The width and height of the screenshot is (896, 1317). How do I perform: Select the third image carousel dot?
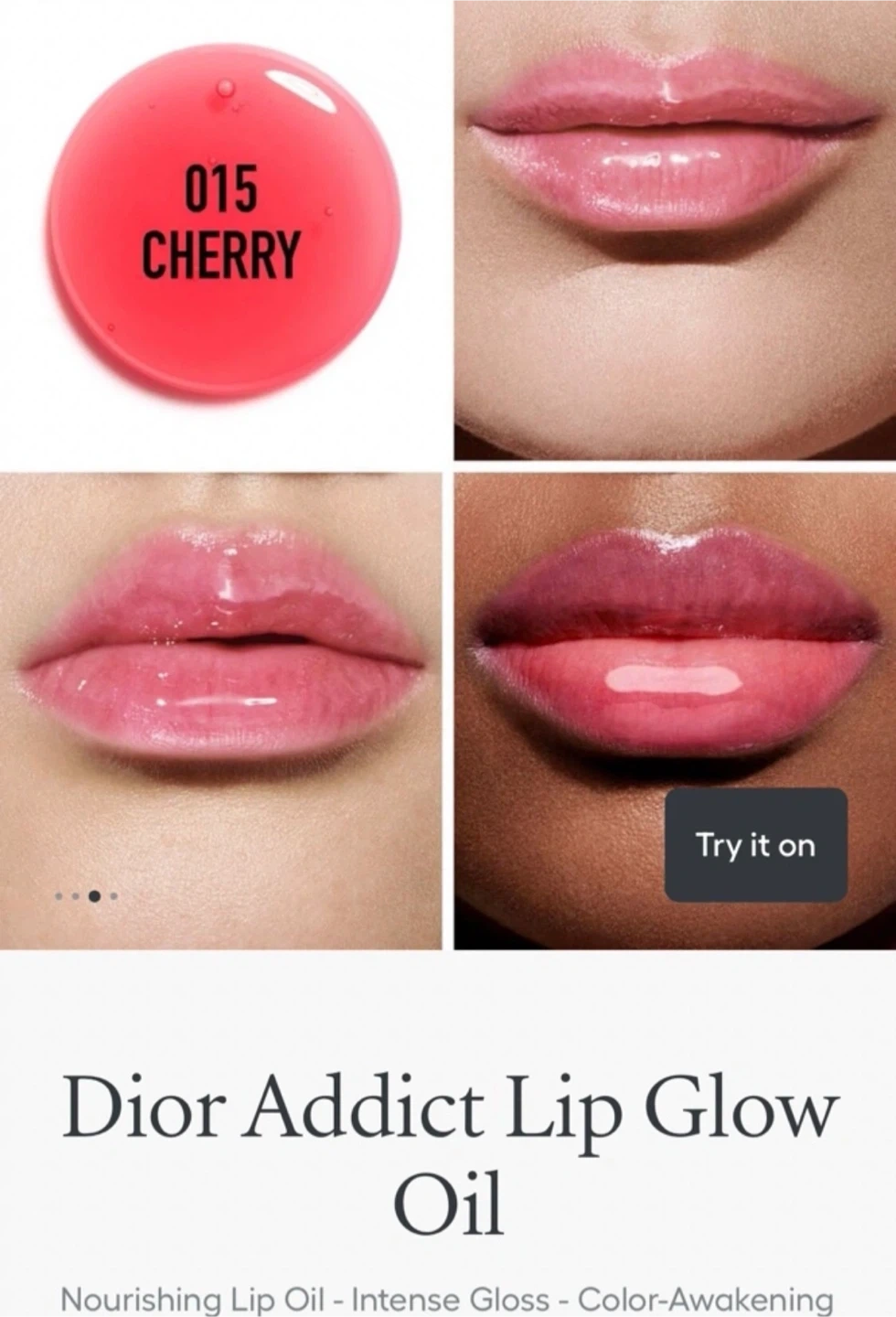(x=94, y=896)
